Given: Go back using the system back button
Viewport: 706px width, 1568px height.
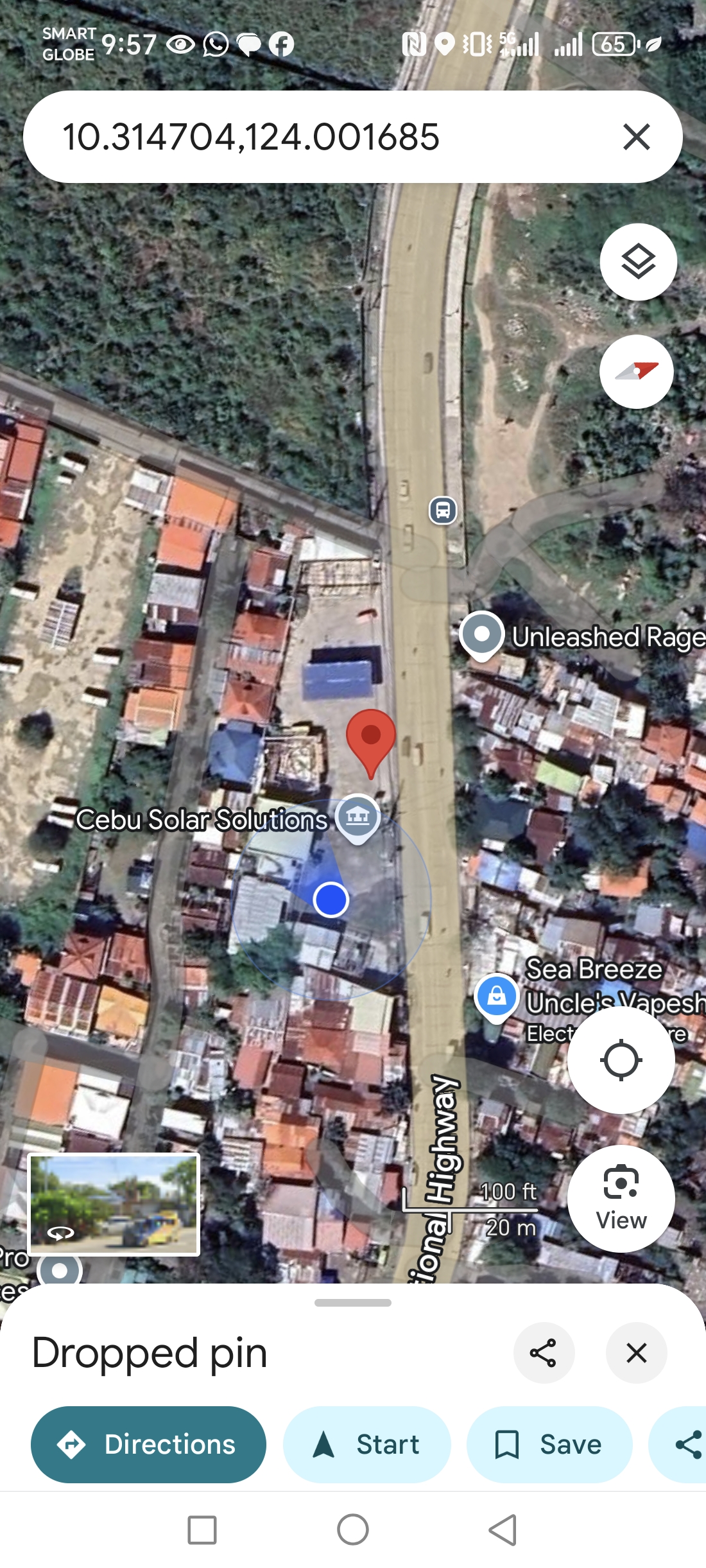Looking at the screenshot, I should 503,1529.
